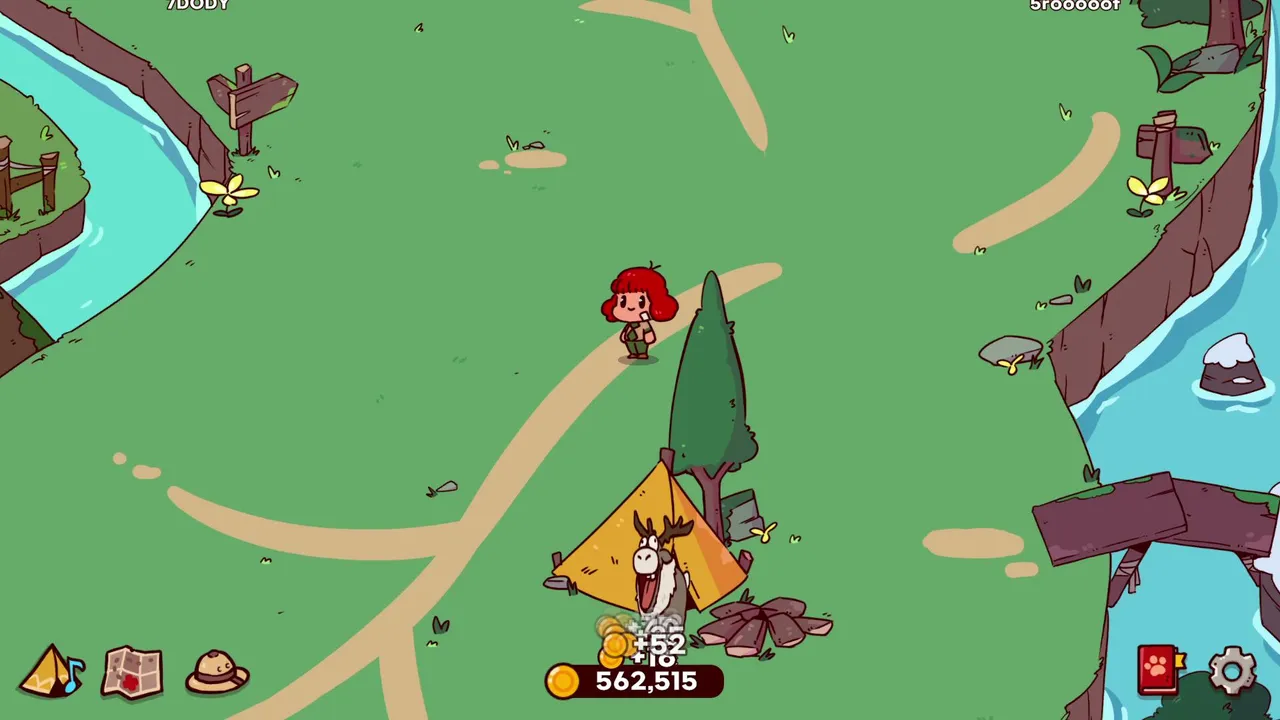The width and height of the screenshot is (1280, 720).
Task: Open the explorer hat menu
Action: (217, 672)
